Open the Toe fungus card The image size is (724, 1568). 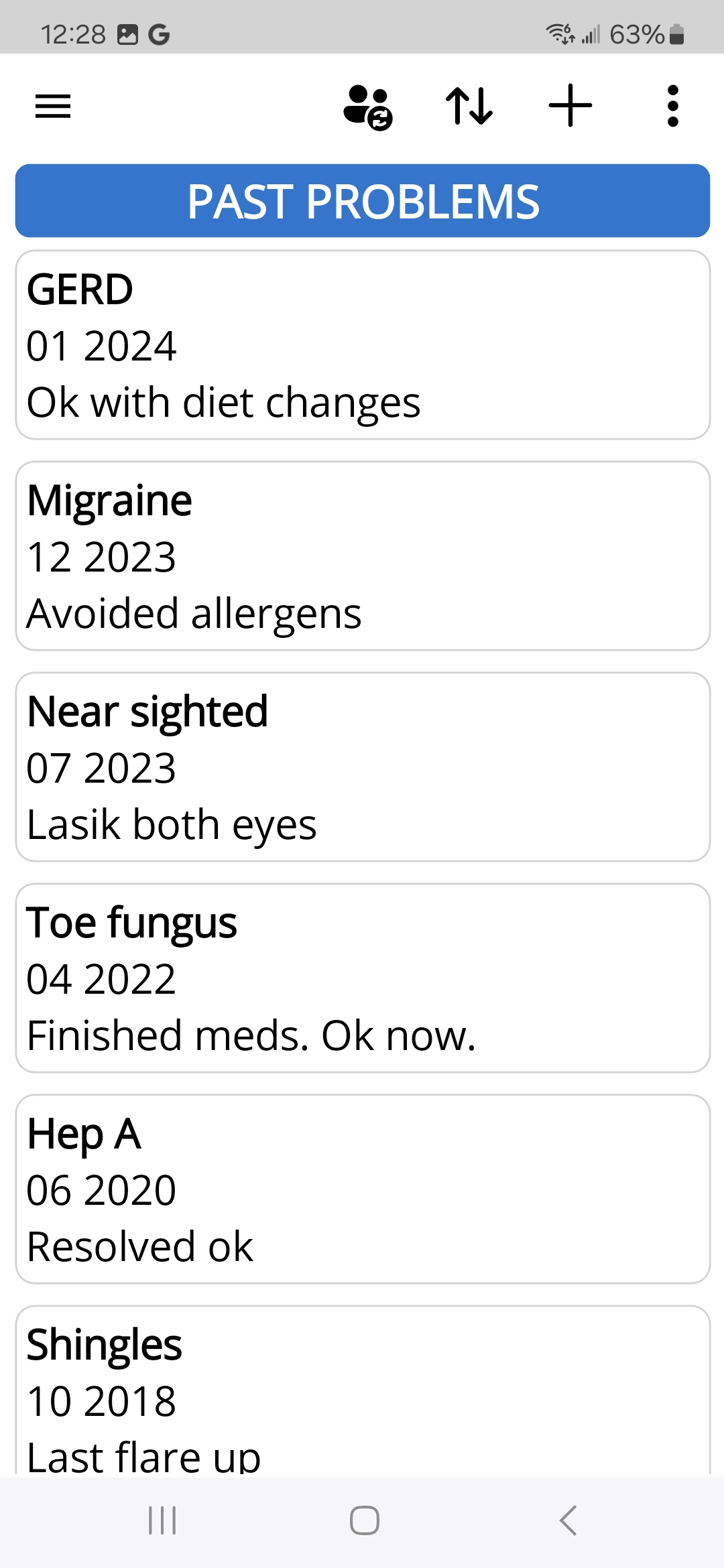362,978
